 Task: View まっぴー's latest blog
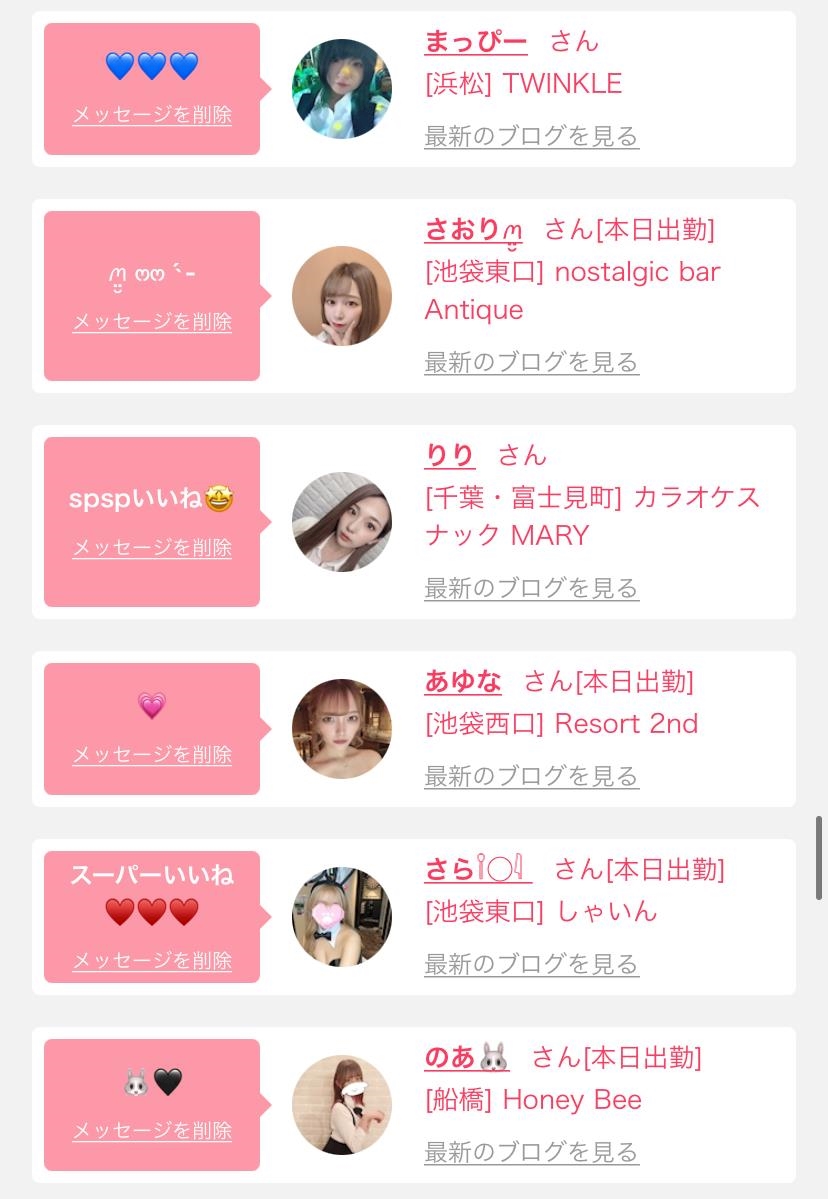pos(531,136)
